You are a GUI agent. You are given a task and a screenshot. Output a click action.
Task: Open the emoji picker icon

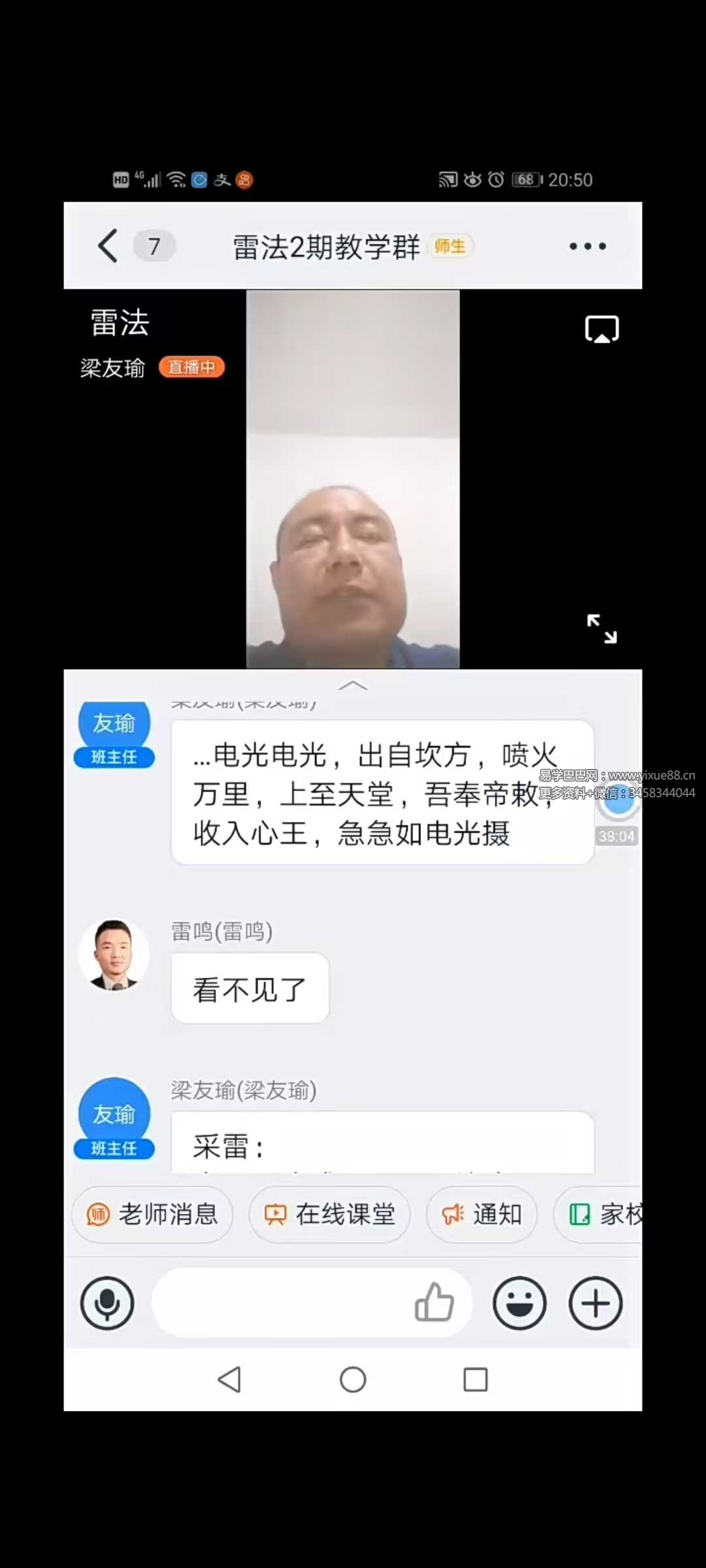pos(519,1303)
